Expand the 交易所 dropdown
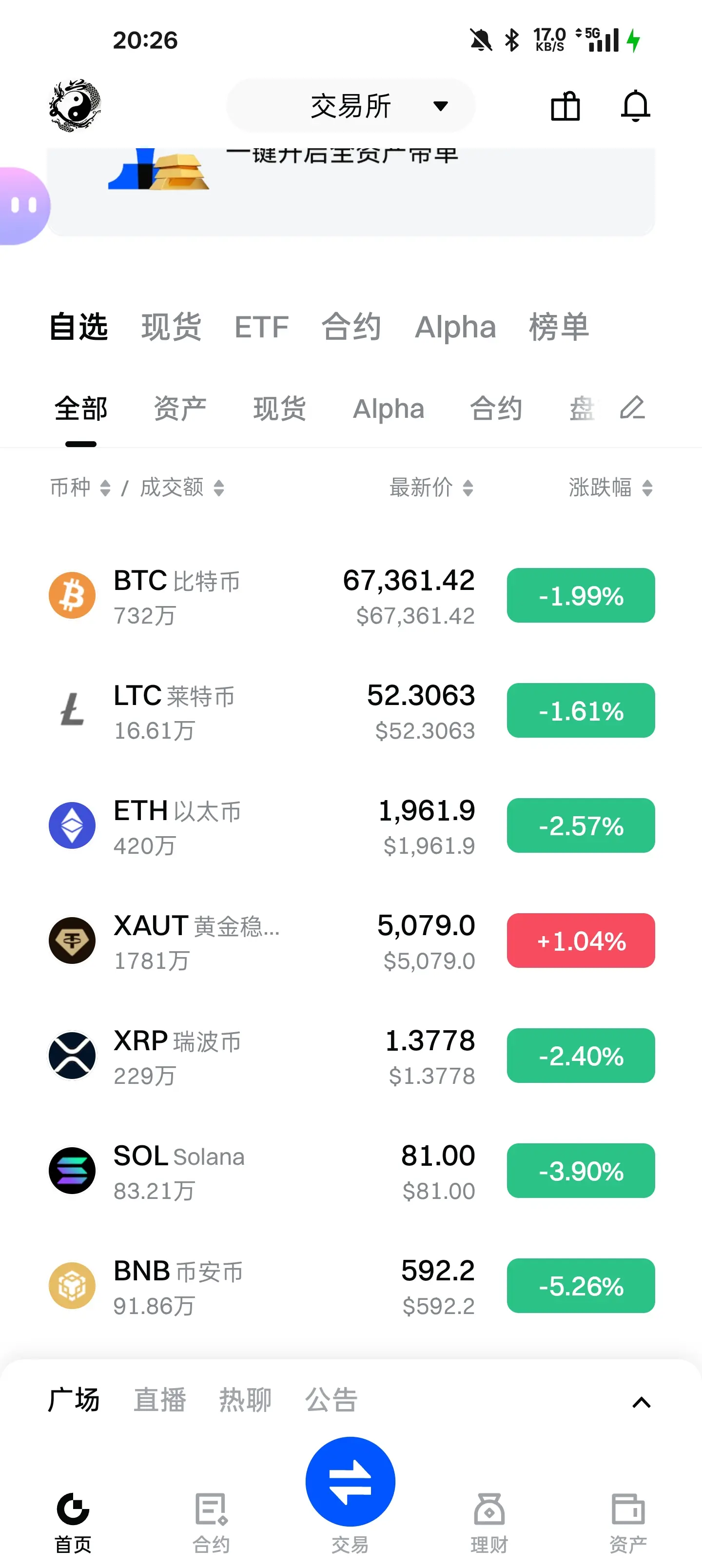 click(351, 106)
